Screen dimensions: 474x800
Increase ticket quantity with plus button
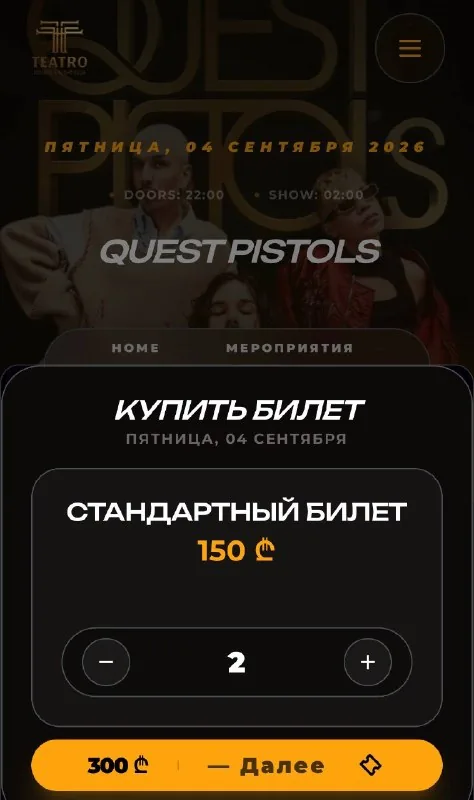tap(367, 662)
